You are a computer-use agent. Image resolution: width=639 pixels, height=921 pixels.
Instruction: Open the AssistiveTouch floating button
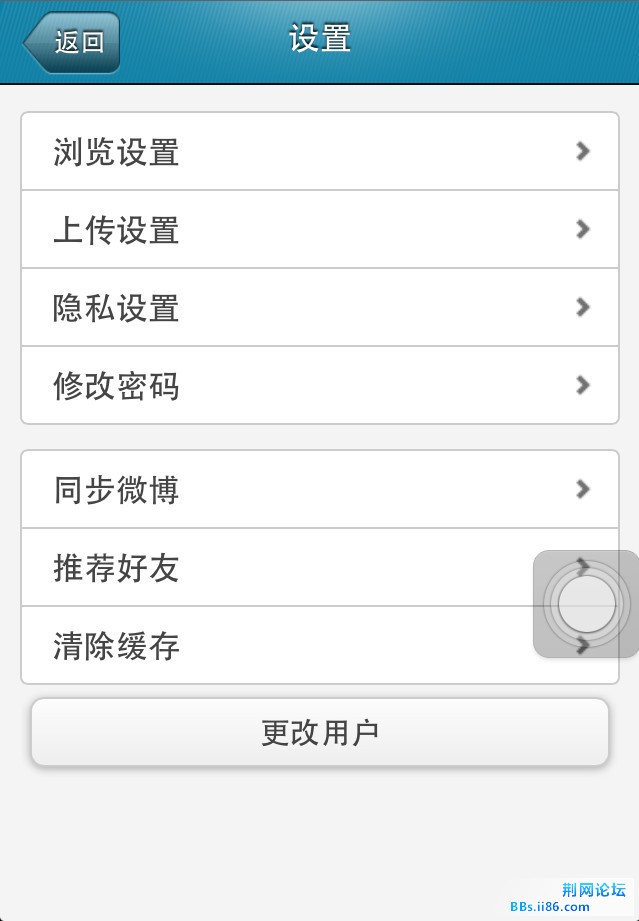tap(586, 604)
